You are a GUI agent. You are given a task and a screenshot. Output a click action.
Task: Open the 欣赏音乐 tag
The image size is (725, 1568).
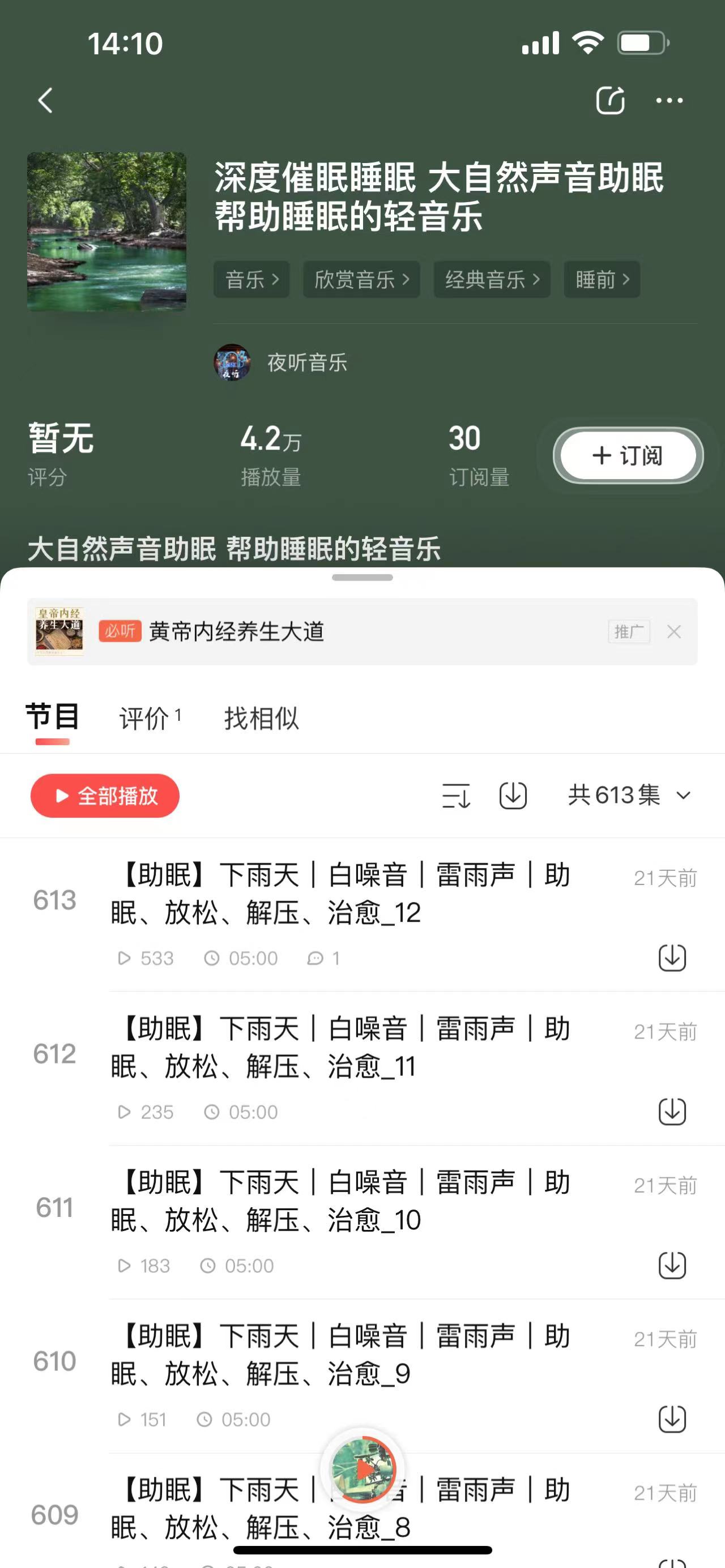click(361, 279)
